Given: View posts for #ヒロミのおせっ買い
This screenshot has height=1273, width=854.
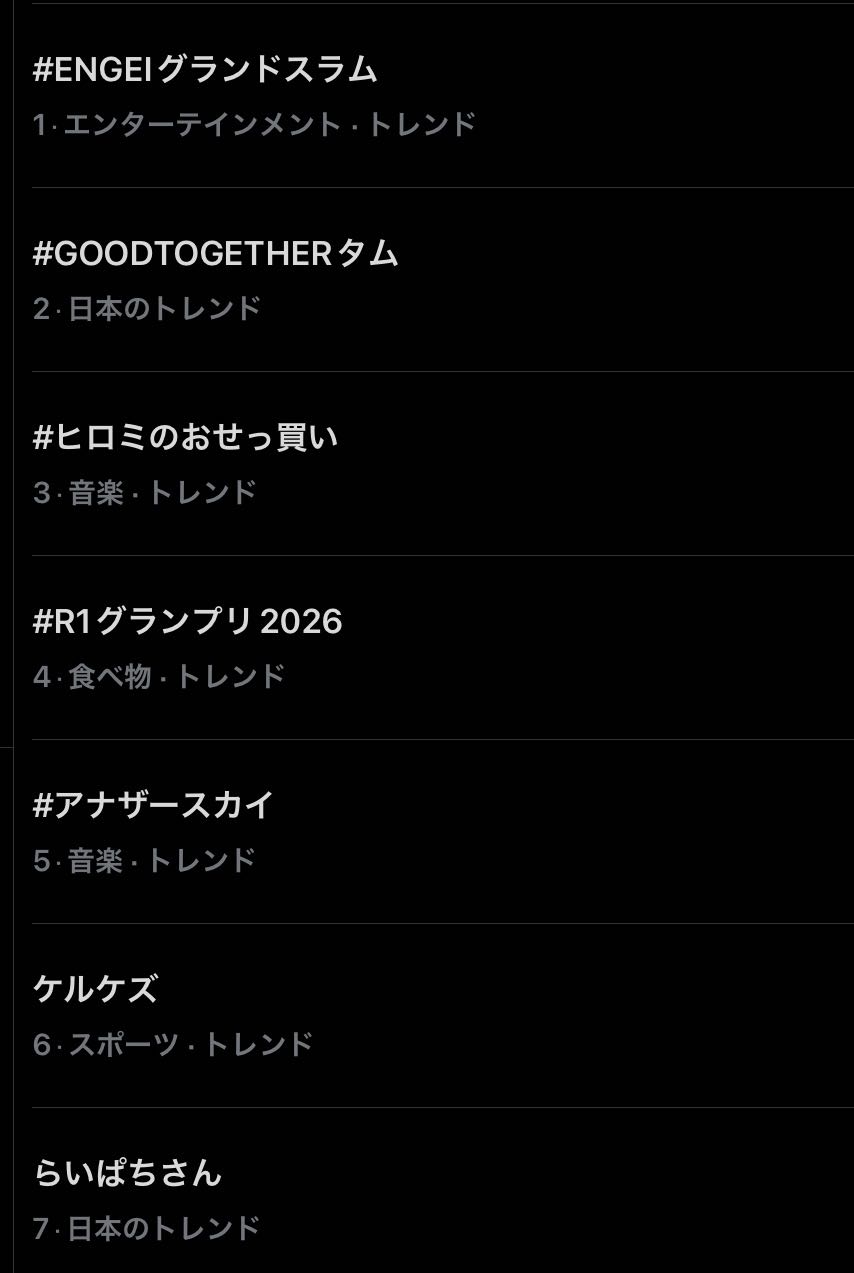Looking at the screenshot, I should (x=185, y=438).
